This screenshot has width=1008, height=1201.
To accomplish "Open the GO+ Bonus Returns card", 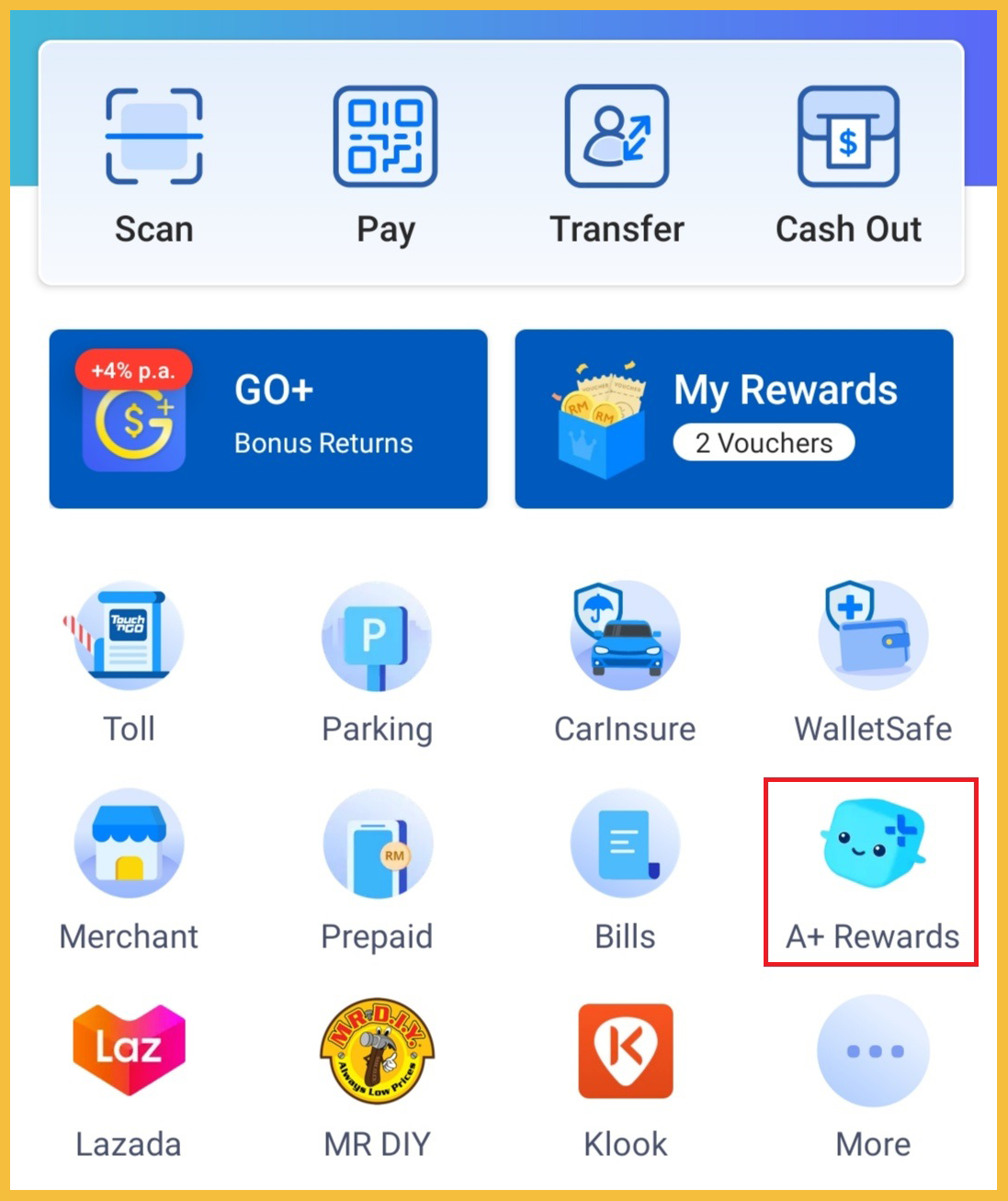I will pyautogui.click(x=268, y=419).
